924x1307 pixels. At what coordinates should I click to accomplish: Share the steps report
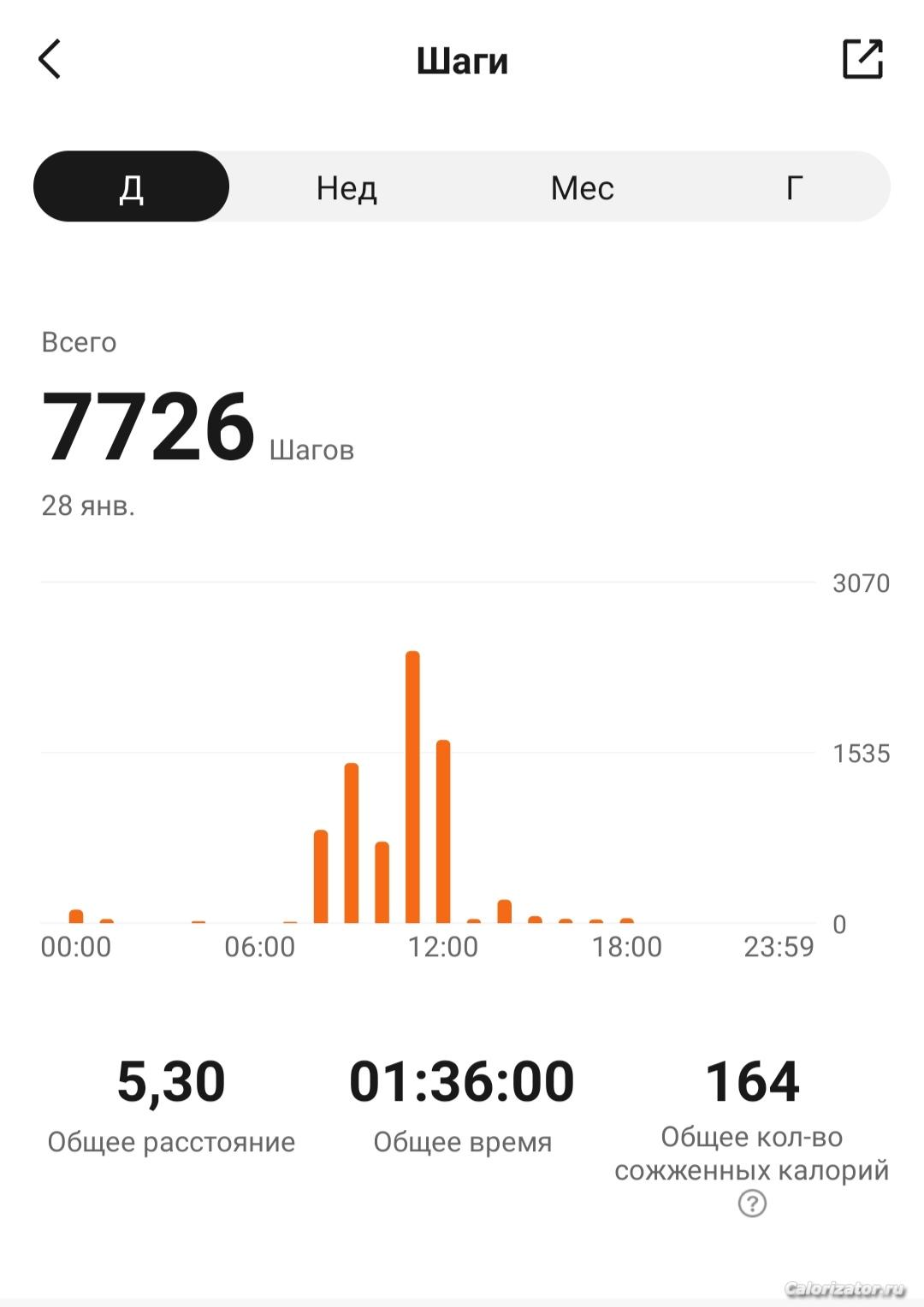click(862, 59)
